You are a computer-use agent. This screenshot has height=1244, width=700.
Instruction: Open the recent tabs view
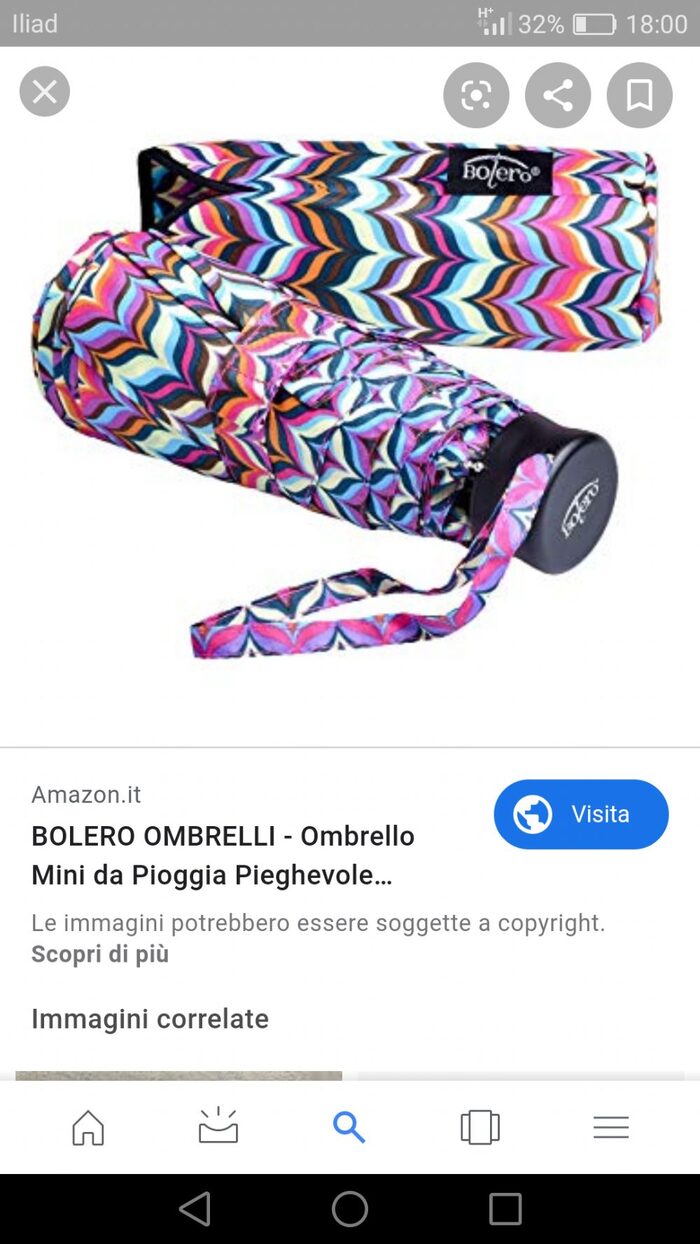tap(480, 1127)
